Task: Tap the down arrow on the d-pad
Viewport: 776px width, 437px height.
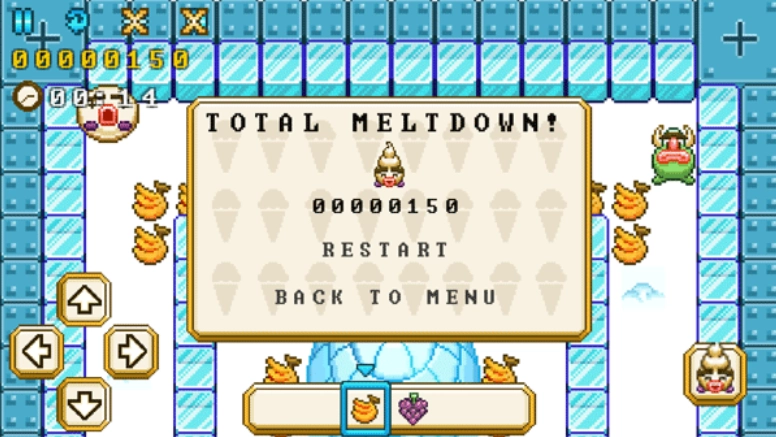Action: pos(84,403)
